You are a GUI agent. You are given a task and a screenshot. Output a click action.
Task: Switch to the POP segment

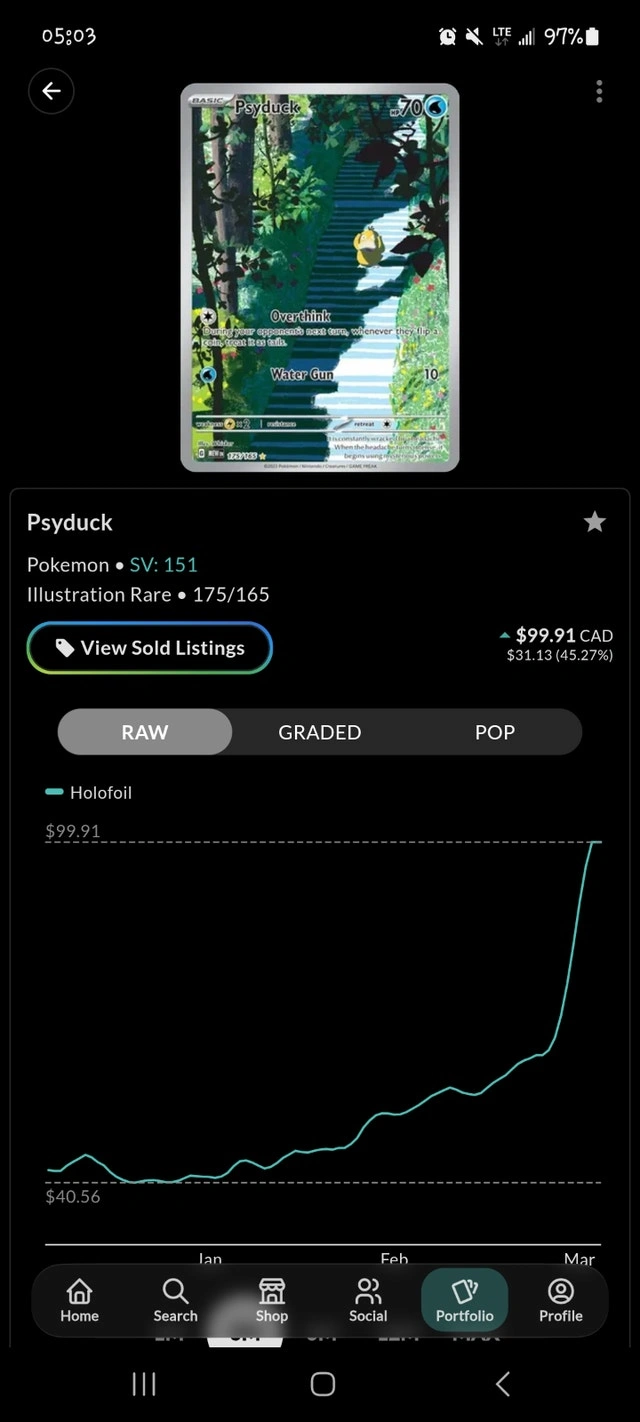[x=494, y=732]
